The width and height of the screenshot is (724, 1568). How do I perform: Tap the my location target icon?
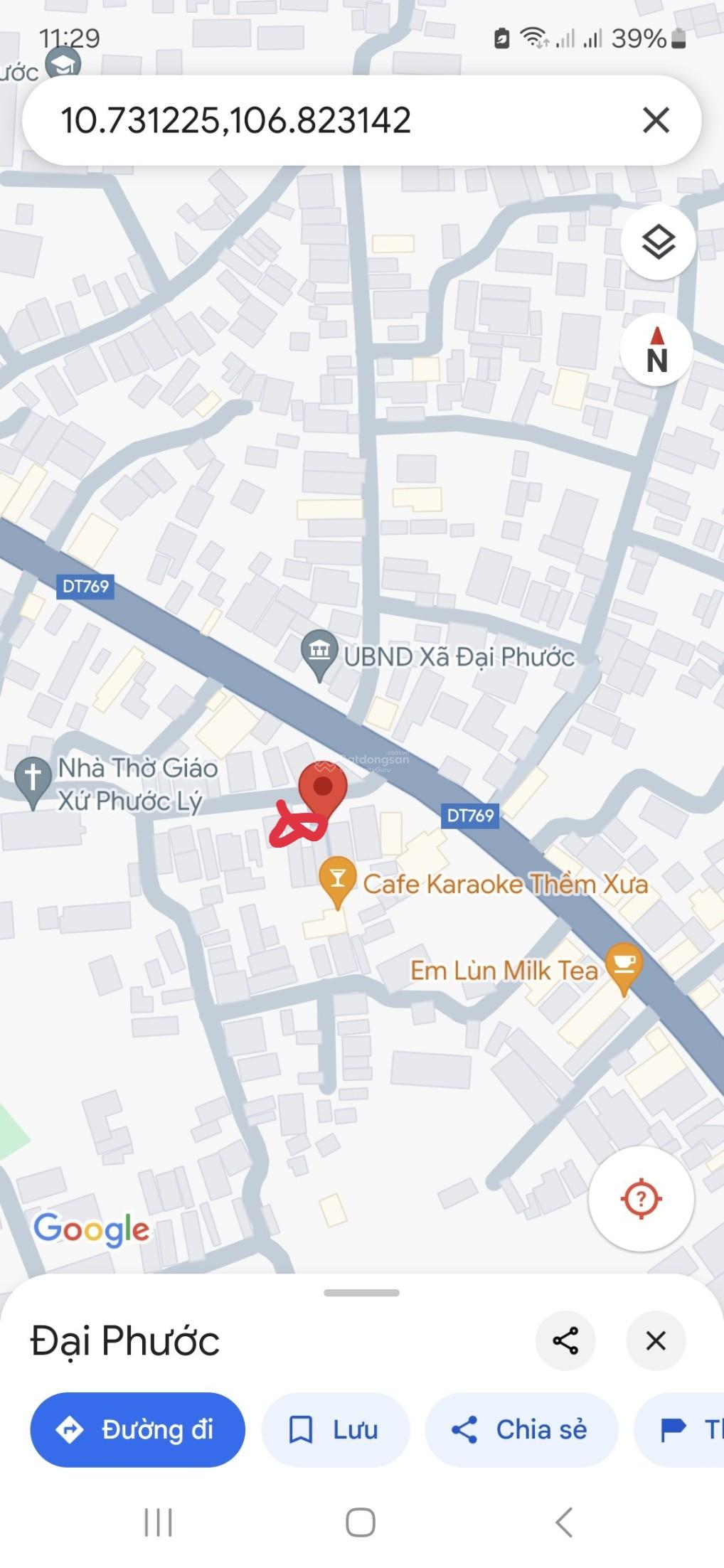click(640, 1199)
